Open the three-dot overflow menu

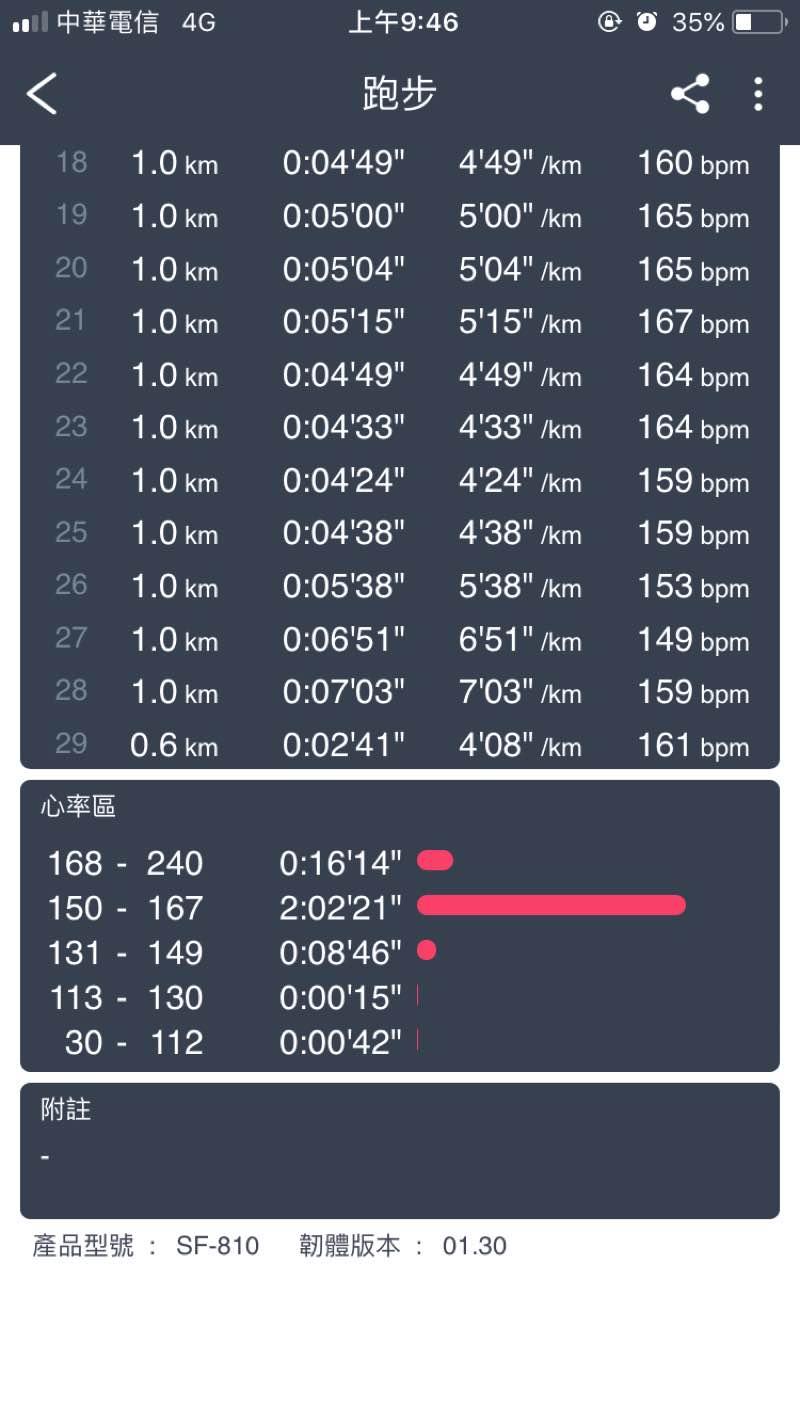[x=758, y=94]
